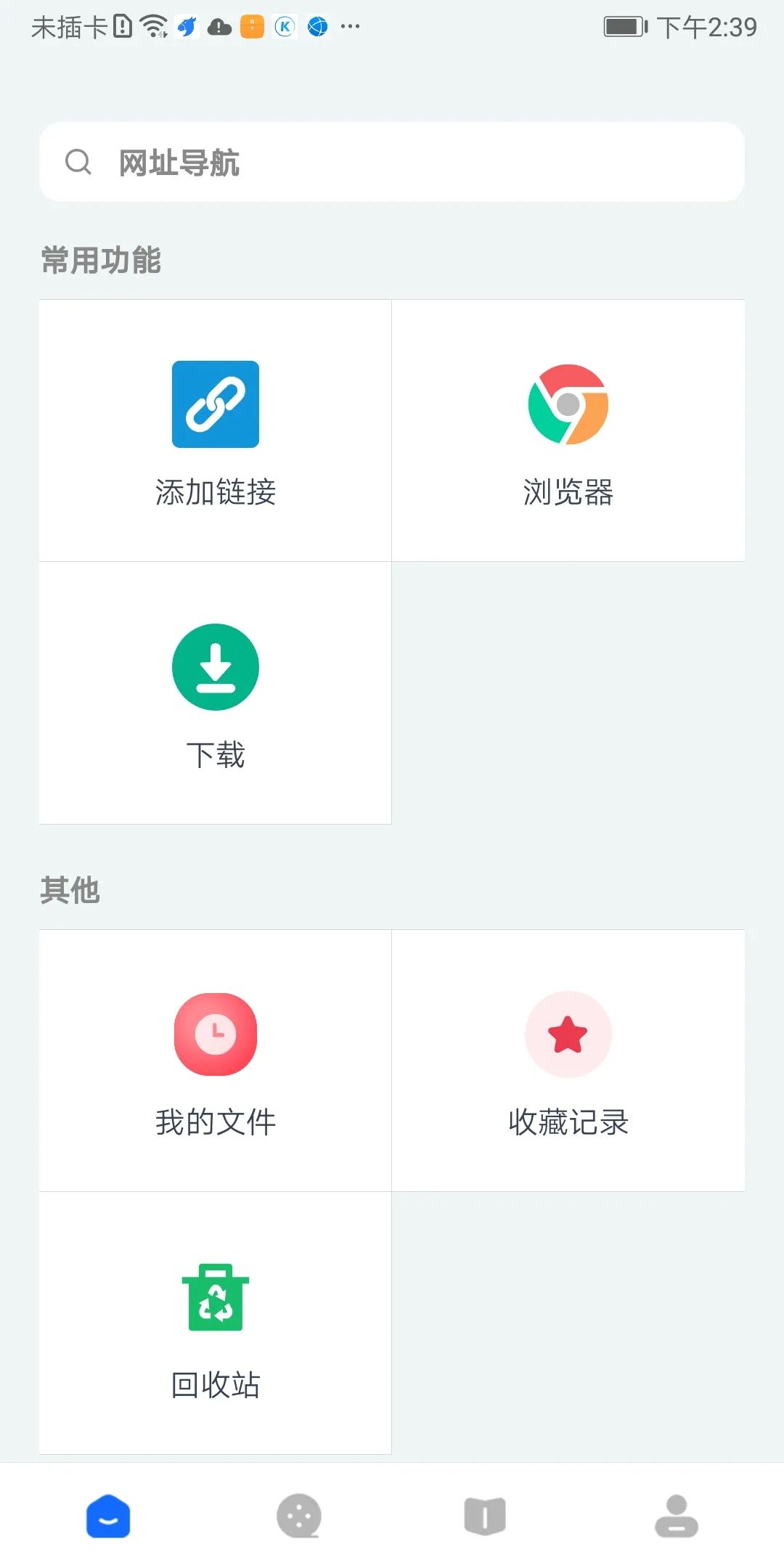Open 我的文件 files
This screenshot has width=784, height=1568.
(x=216, y=1061)
